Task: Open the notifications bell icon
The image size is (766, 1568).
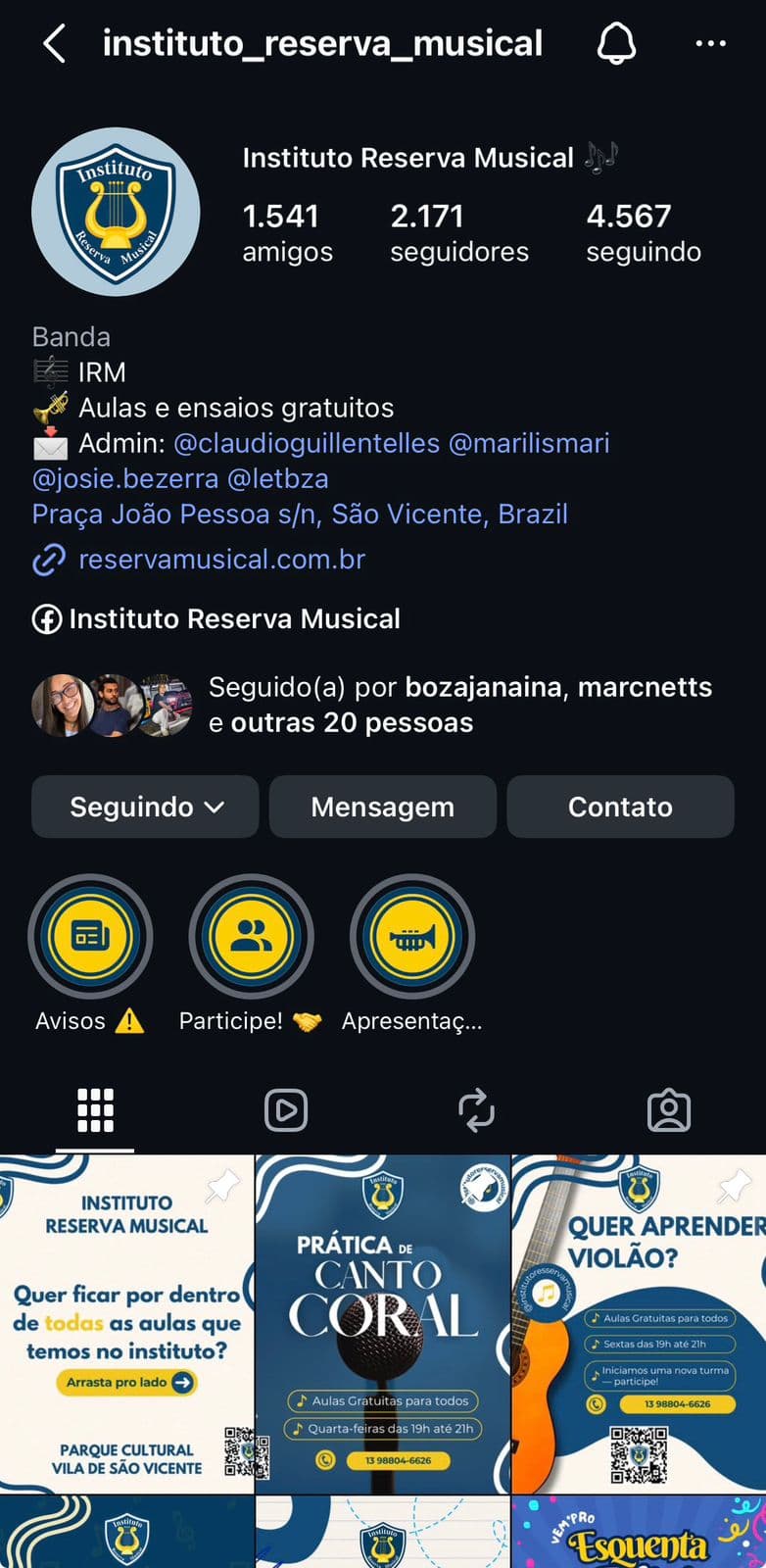Action: 616,43
